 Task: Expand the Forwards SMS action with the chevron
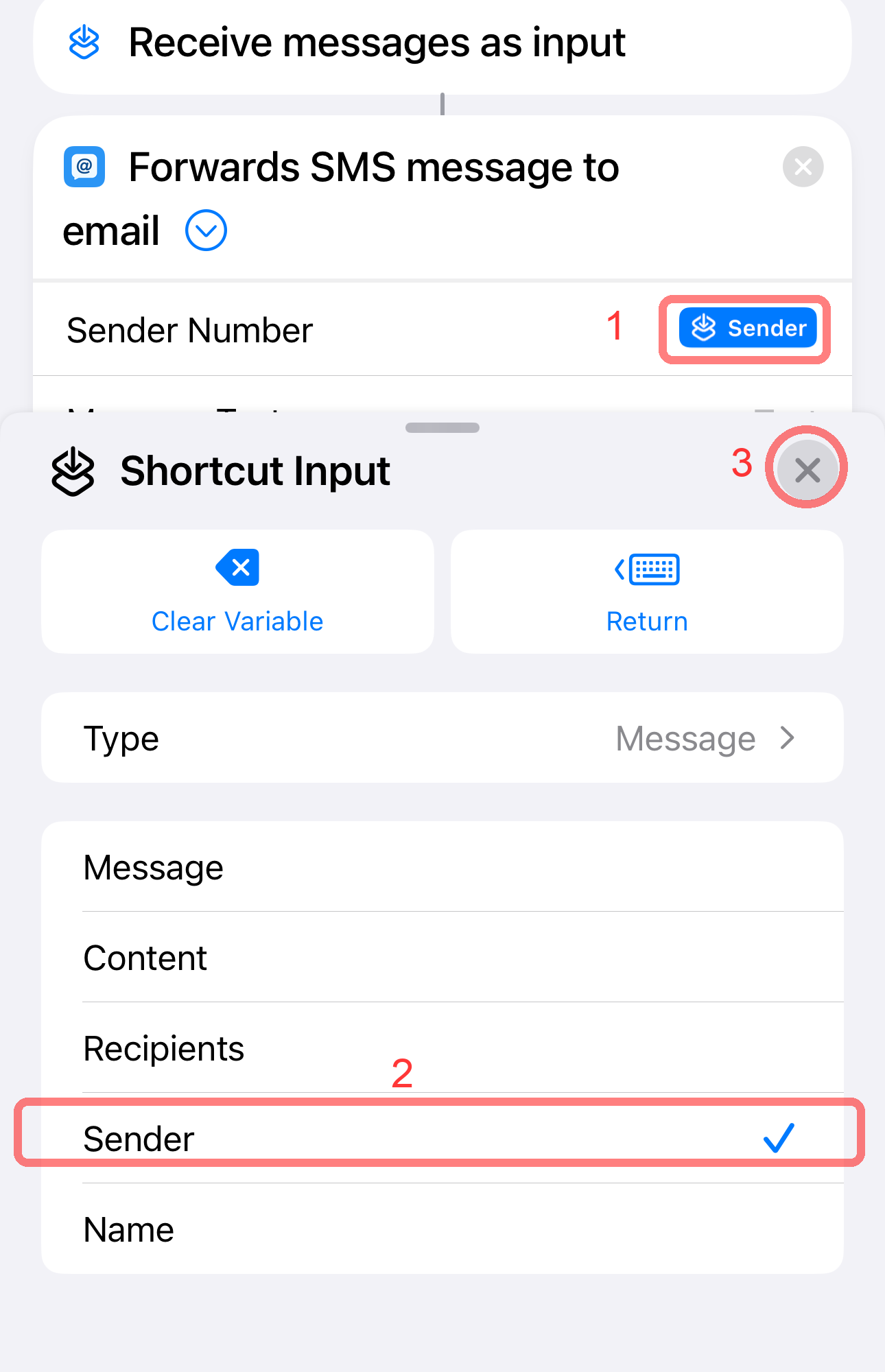[206, 230]
